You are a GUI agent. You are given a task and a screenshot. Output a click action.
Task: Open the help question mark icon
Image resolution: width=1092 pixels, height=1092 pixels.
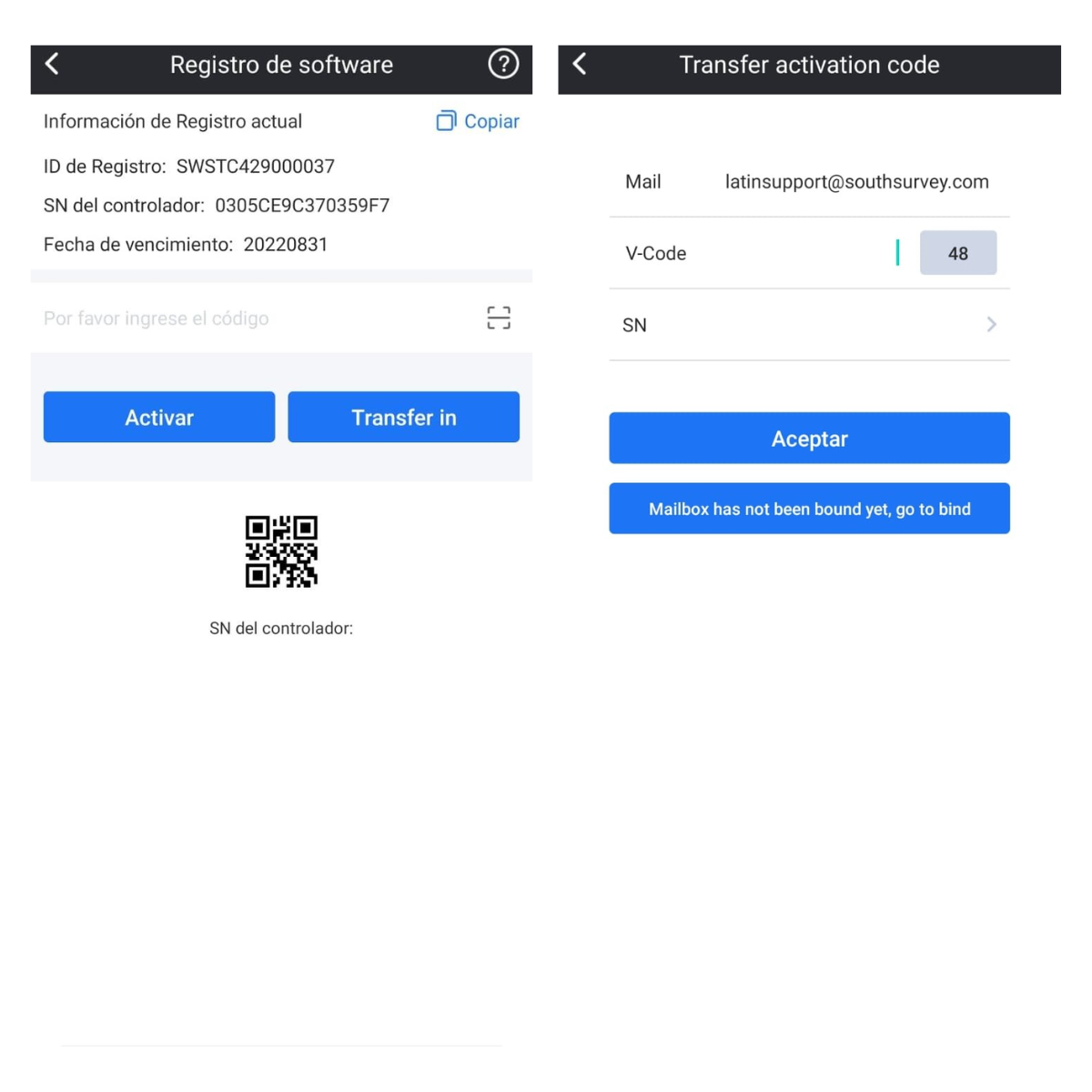tap(503, 65)
